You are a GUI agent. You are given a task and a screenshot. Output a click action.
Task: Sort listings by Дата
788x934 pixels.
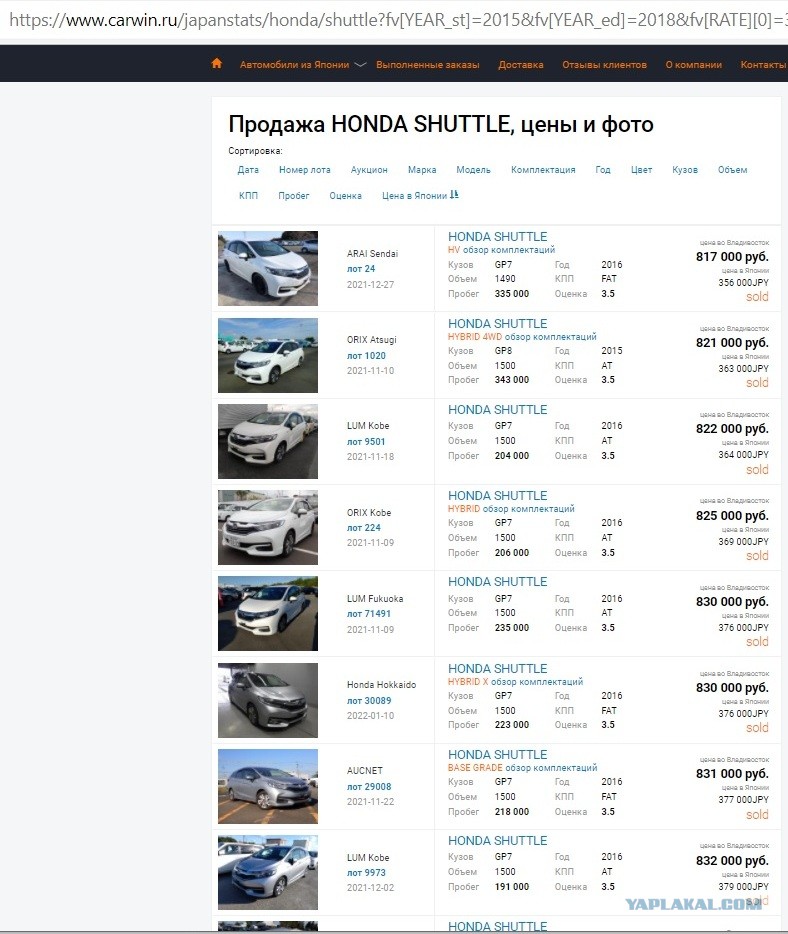(x=248, y=170)
